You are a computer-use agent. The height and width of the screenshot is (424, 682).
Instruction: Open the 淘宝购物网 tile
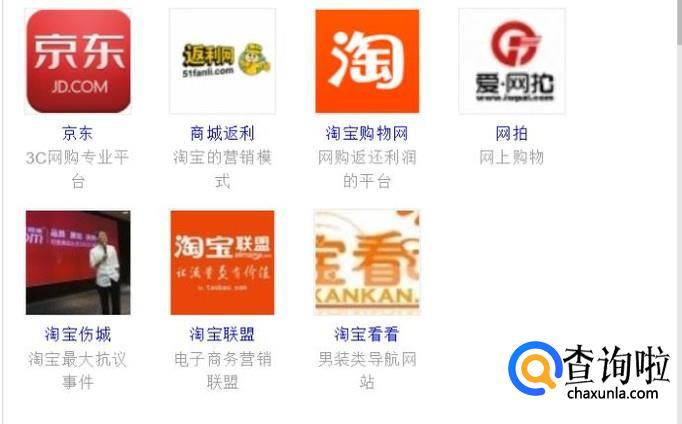click(x=367, y=61)
